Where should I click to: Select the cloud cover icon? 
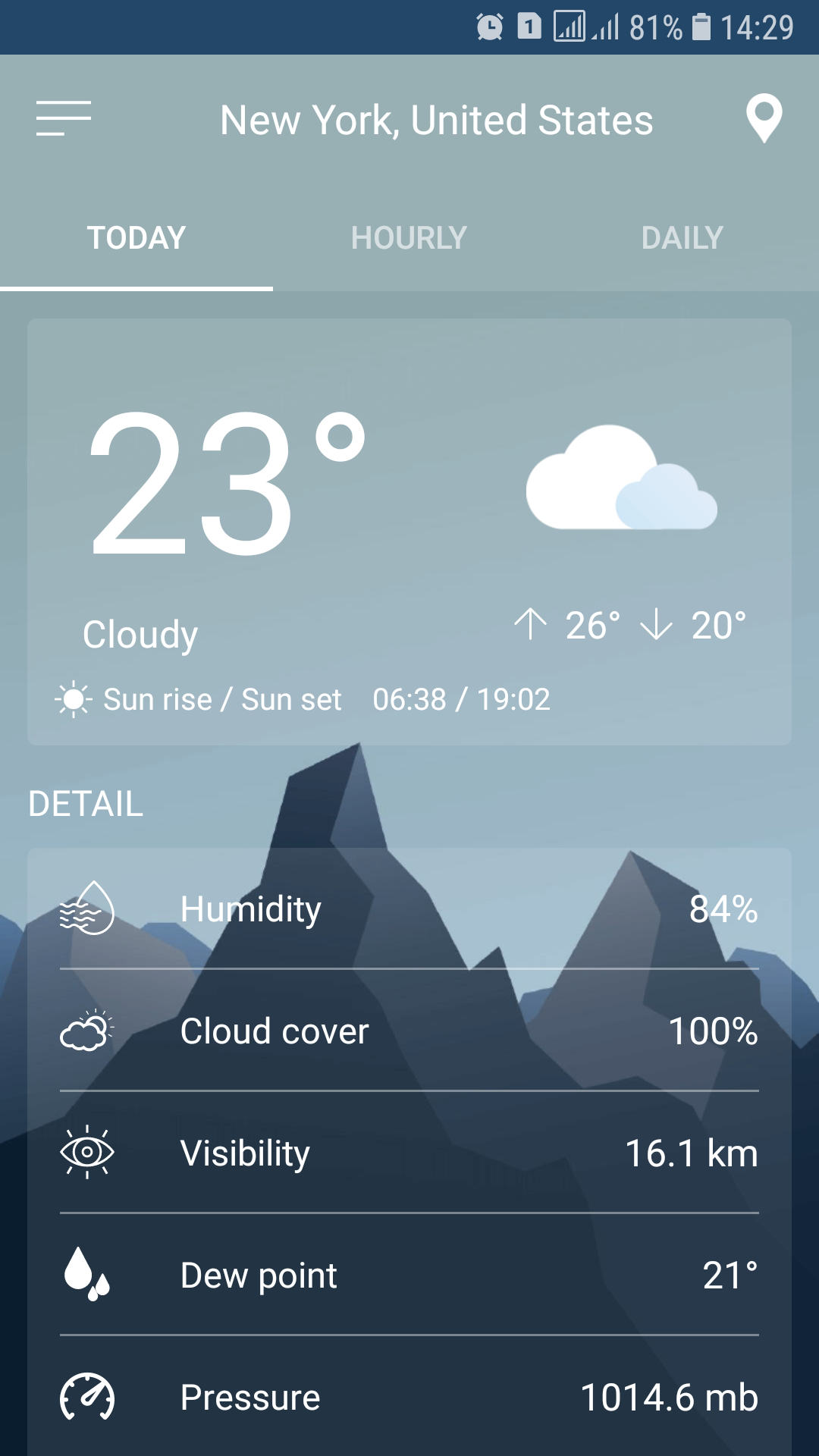point(87,1031)
